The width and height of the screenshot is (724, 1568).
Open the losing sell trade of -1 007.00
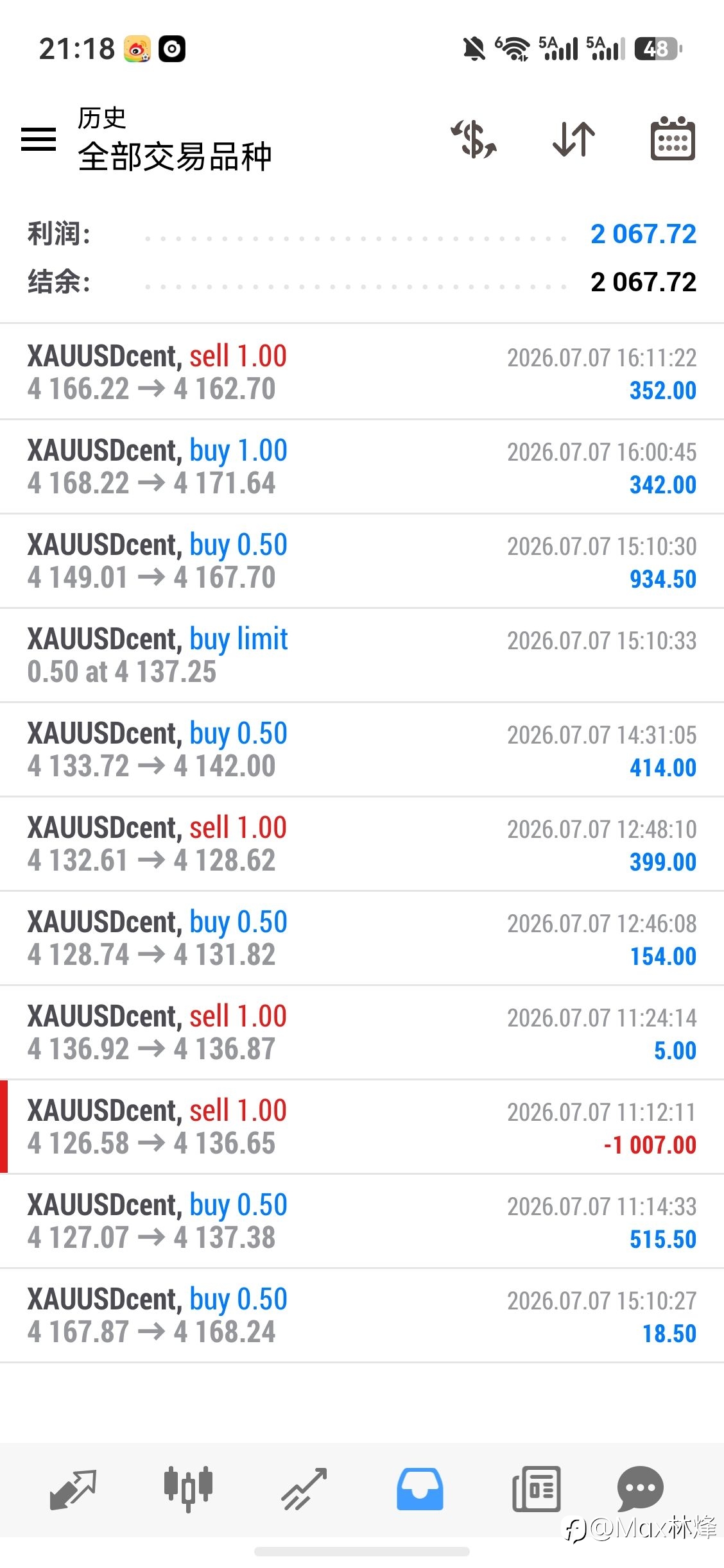(362, 1127)
